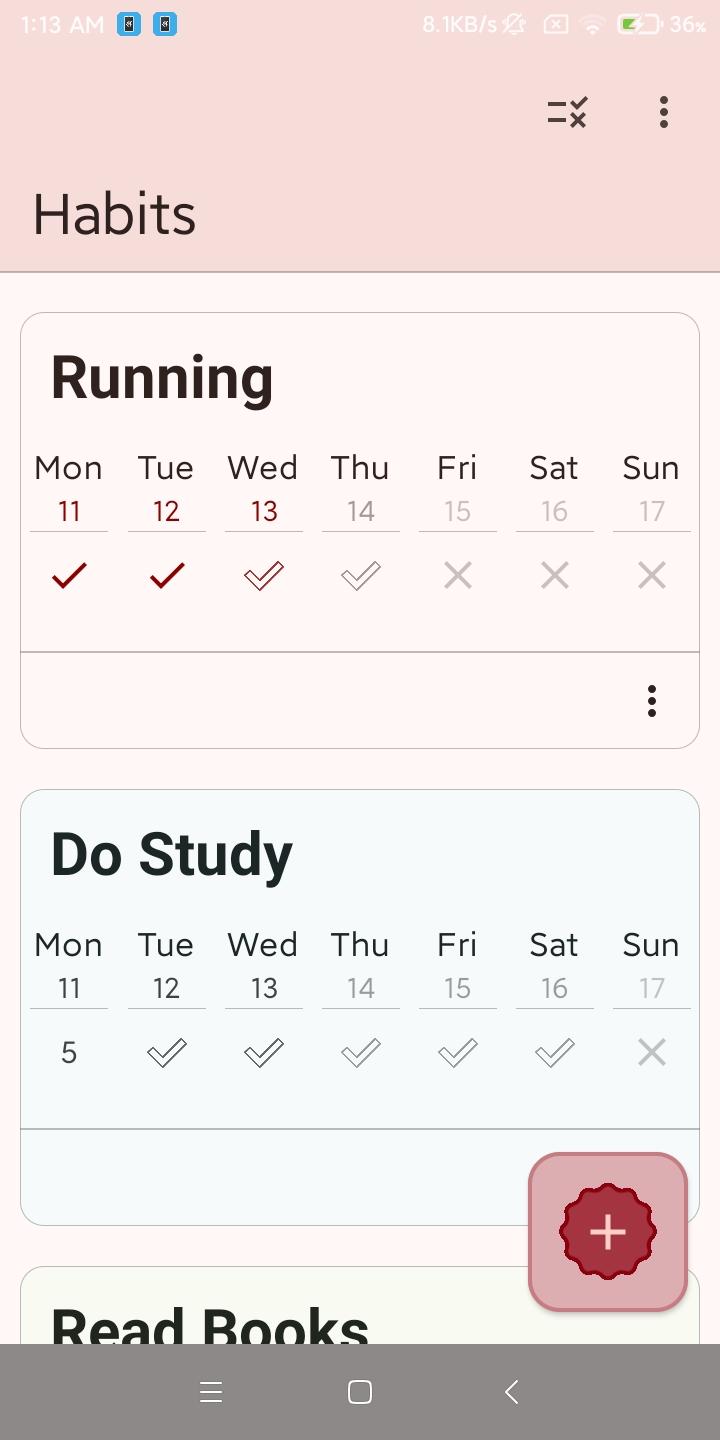Go back using system navigation
Screen dimensions: 720x1440
click(511, 1392)
